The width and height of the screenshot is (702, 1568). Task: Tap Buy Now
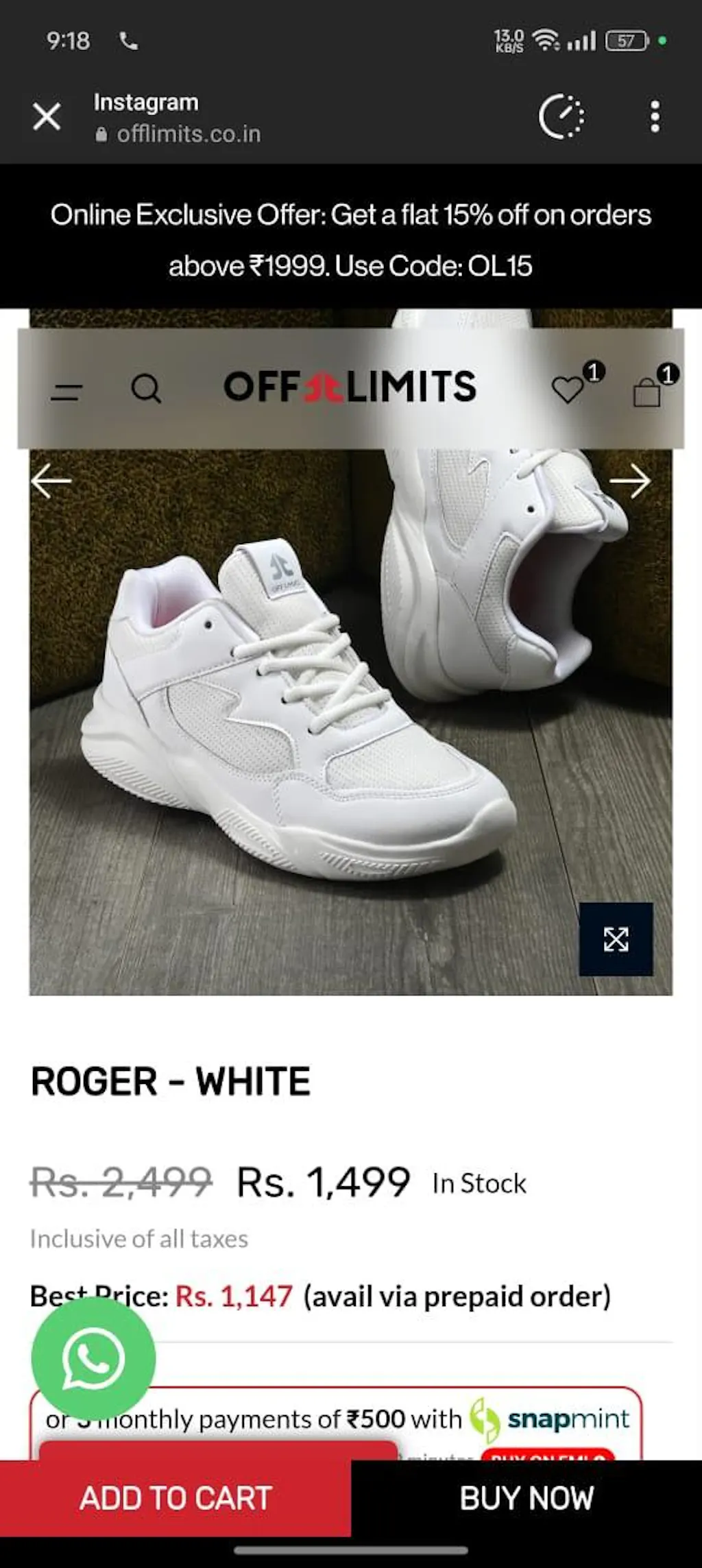(x=526, y=1498)
